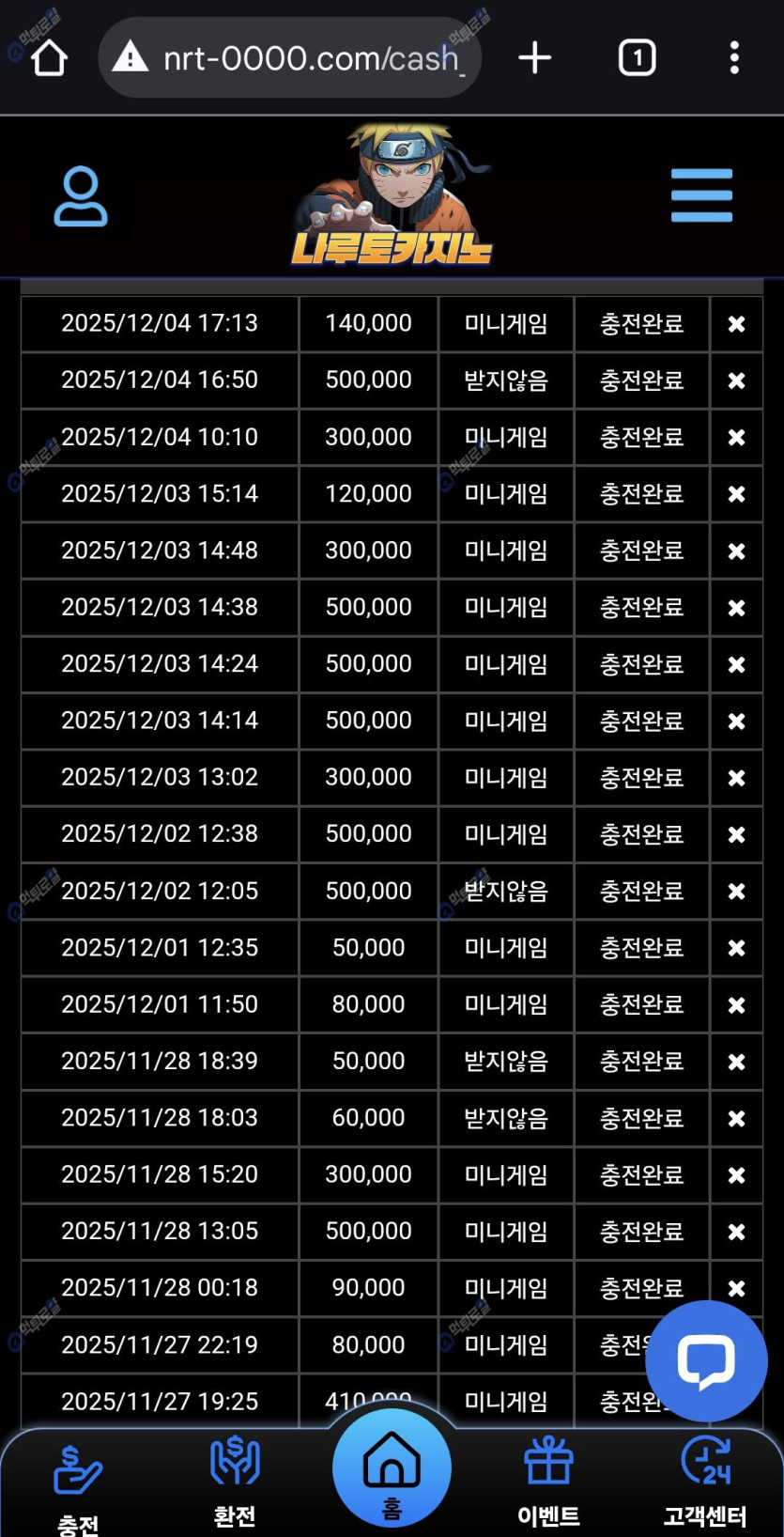Delete the 2025/12/01 11:50 entry
The image size is (784, 1537).
pos(736,1004)
